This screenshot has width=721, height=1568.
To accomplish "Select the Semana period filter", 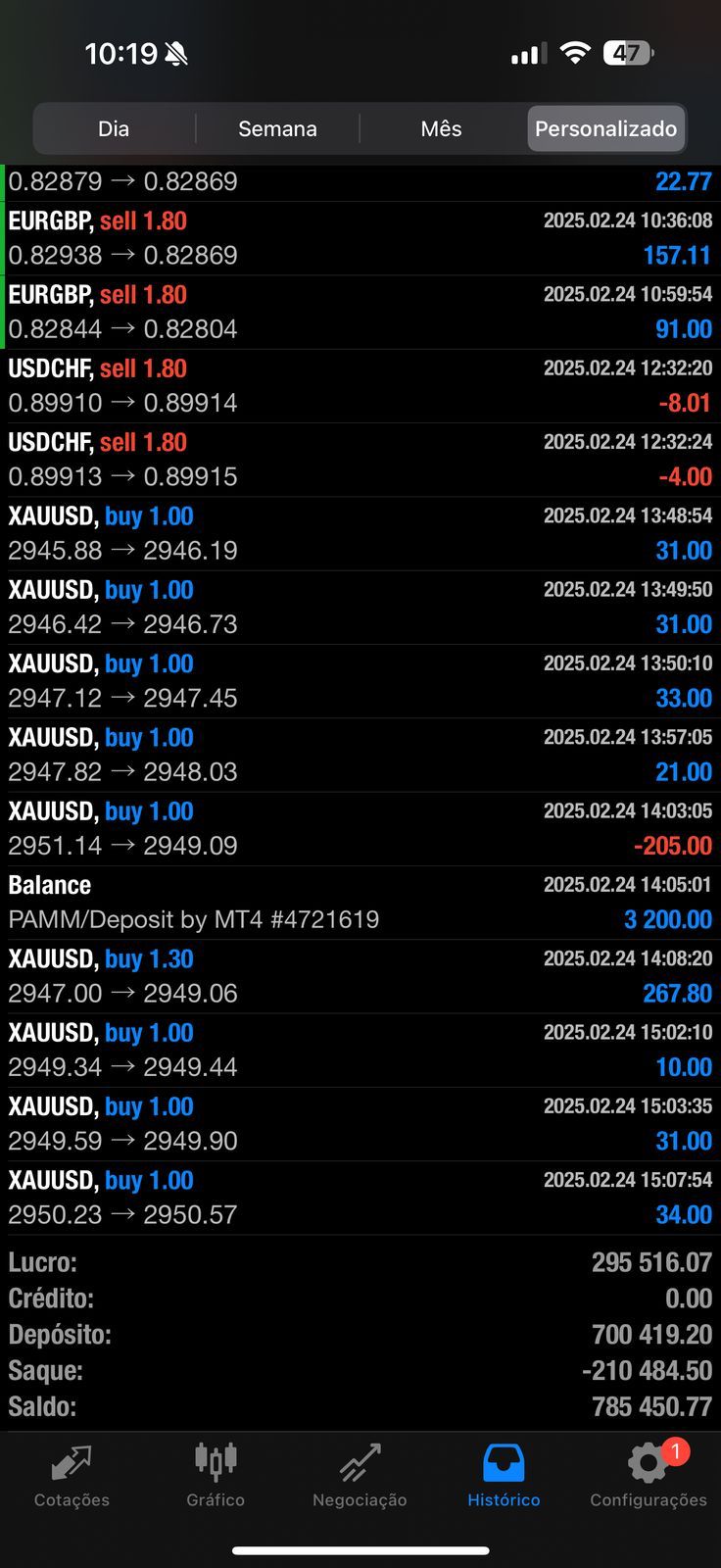I will [x=277, y=128].
